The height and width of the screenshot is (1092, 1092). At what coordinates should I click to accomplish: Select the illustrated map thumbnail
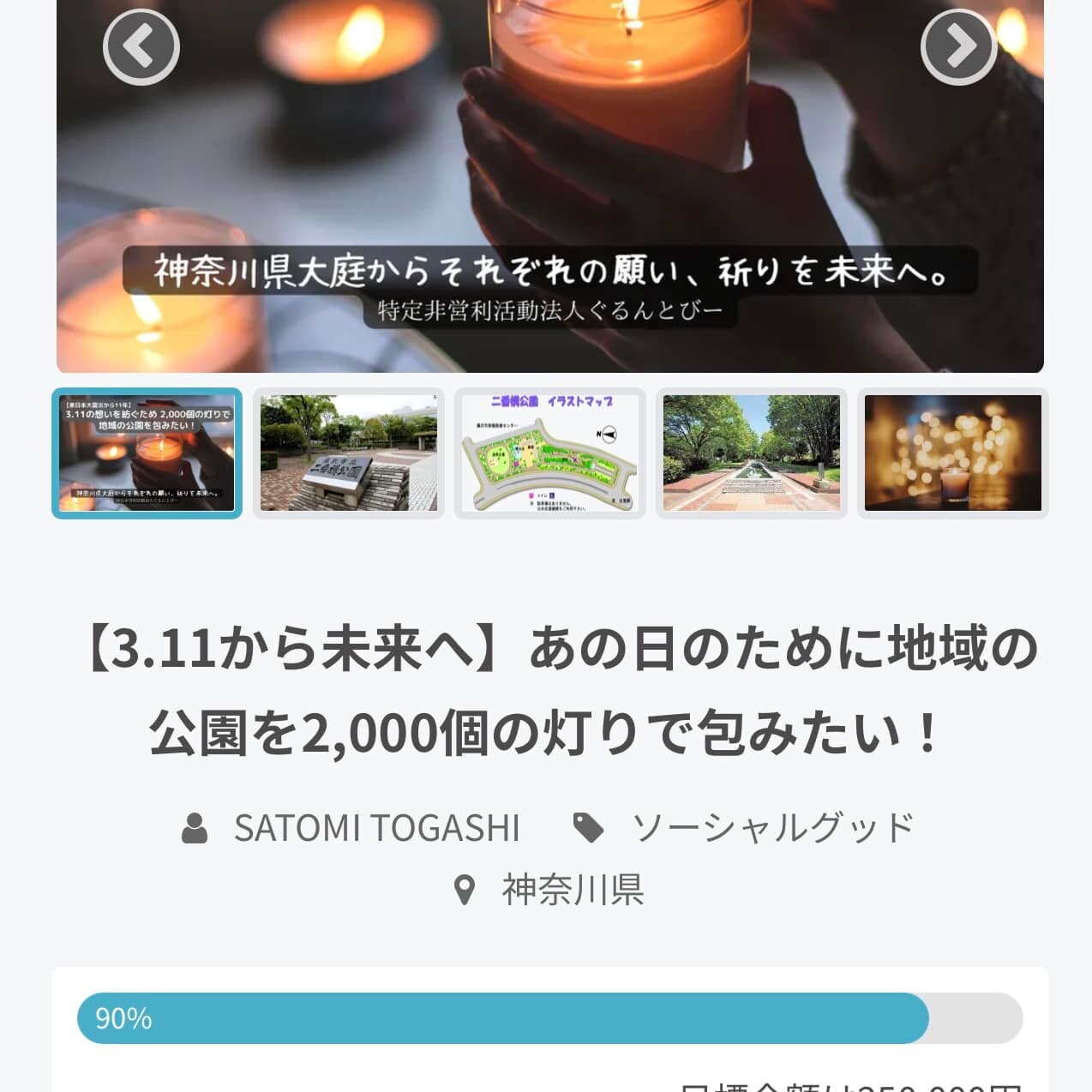point(550,453)
